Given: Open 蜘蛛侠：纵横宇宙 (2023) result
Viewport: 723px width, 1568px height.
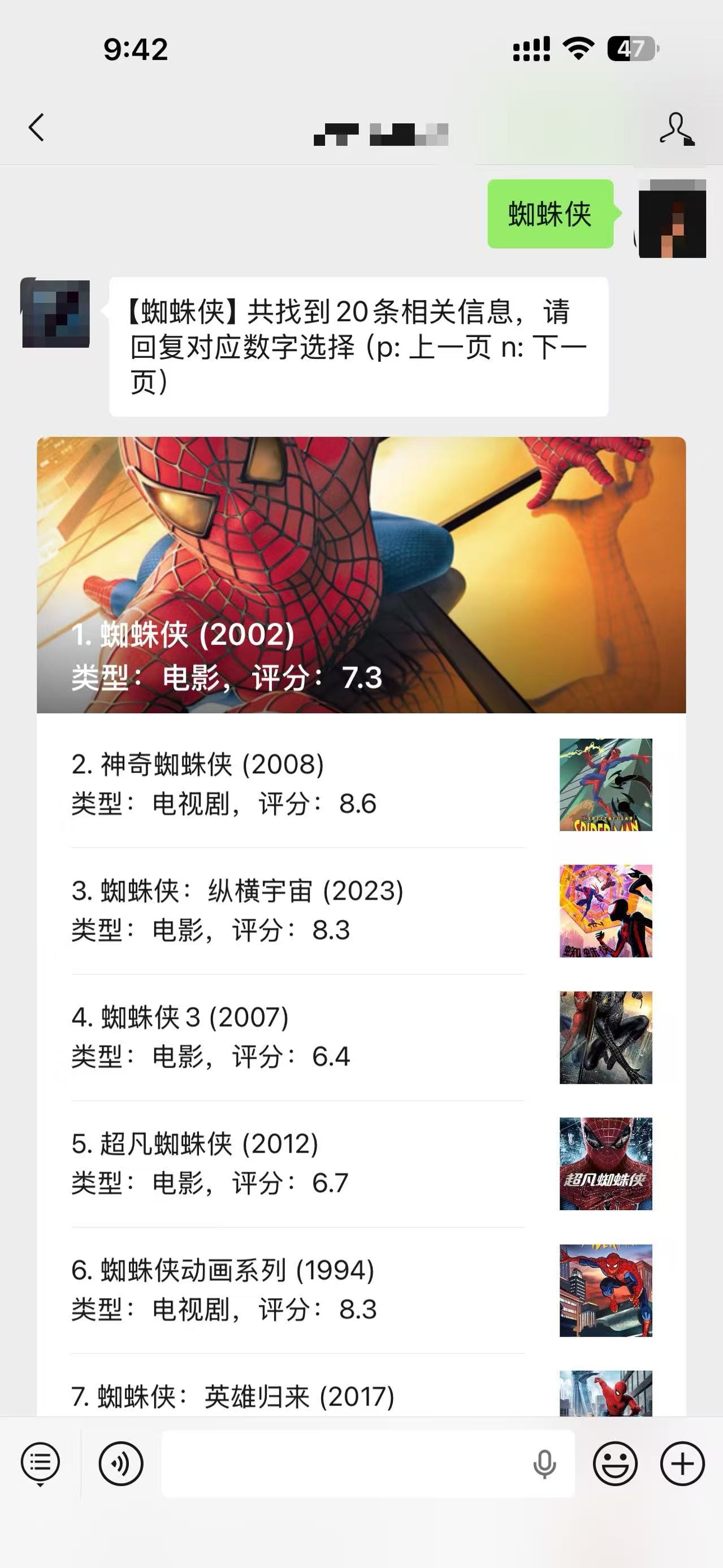Looking at the screenshot, I should [x=298, y=911].
